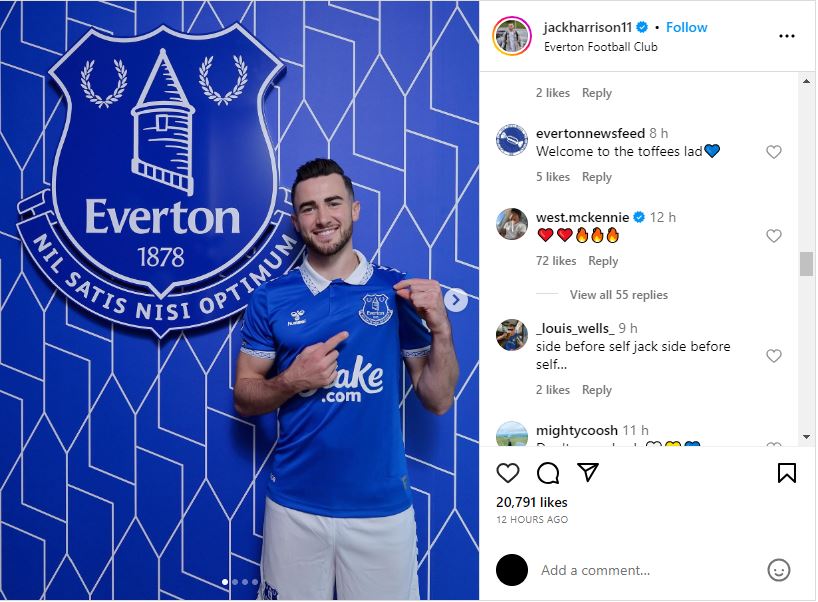Open west.mckennie's profile
Image resolution: width=818 pixels, height=602 pixels.
pos(570,217)
